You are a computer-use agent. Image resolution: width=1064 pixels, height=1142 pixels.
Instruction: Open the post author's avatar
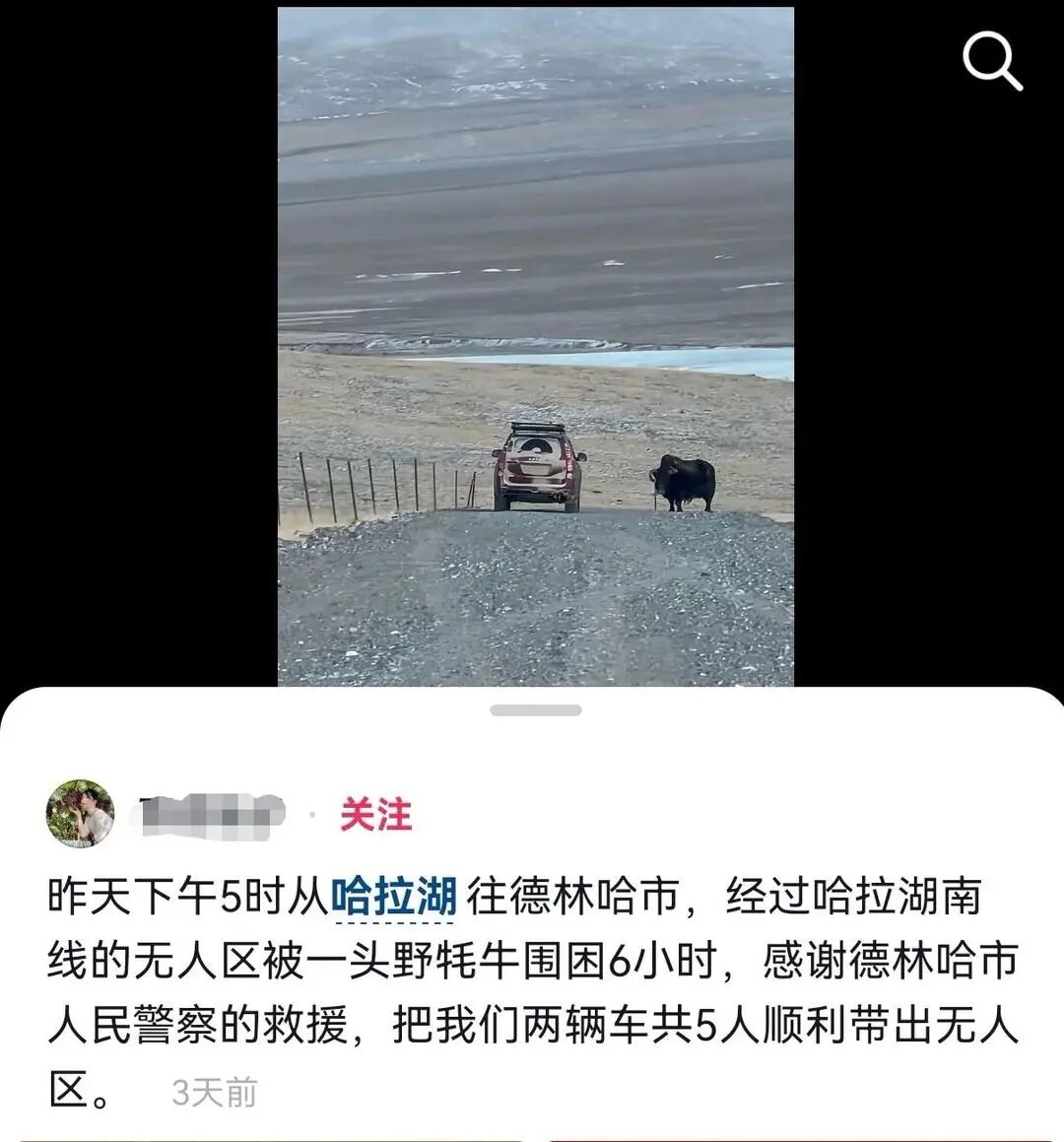(80, 814)
